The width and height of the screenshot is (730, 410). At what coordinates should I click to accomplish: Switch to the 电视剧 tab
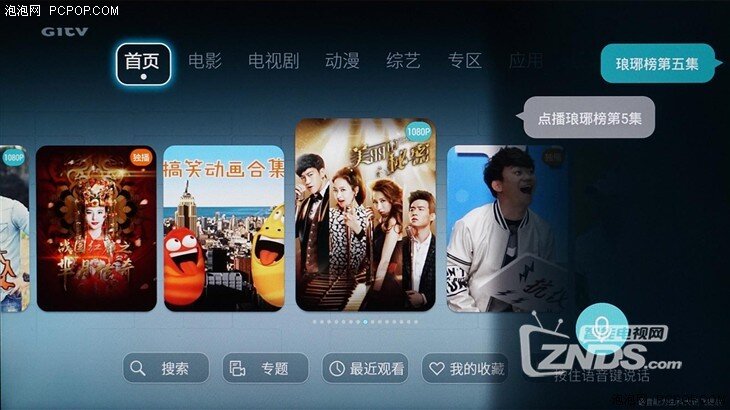273,61
